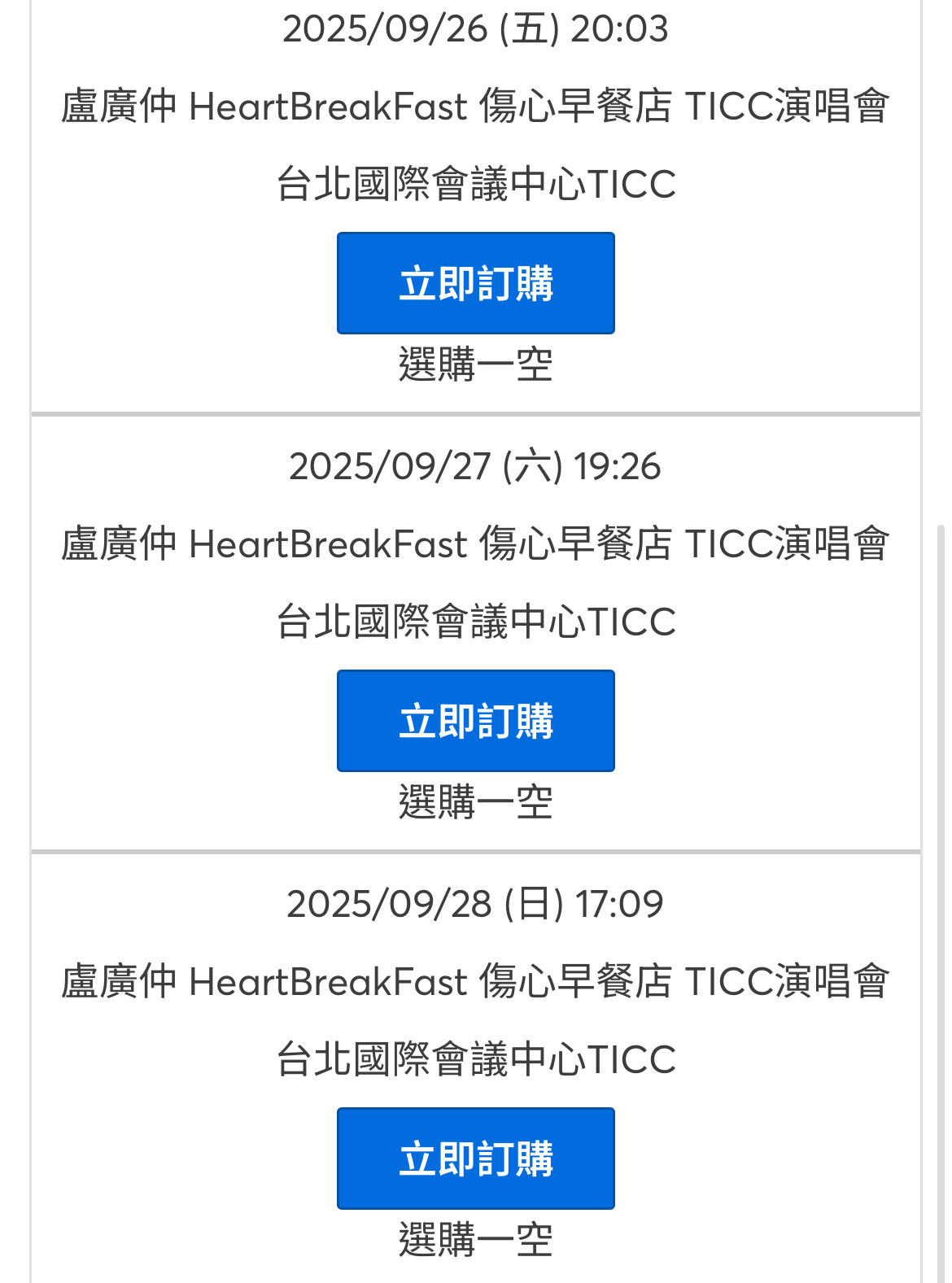Select 立即訂購 for the 09/28 17:09 show
This screenshot has width=952, height=1283.
pyautogui.click(x=475, y=1159)
